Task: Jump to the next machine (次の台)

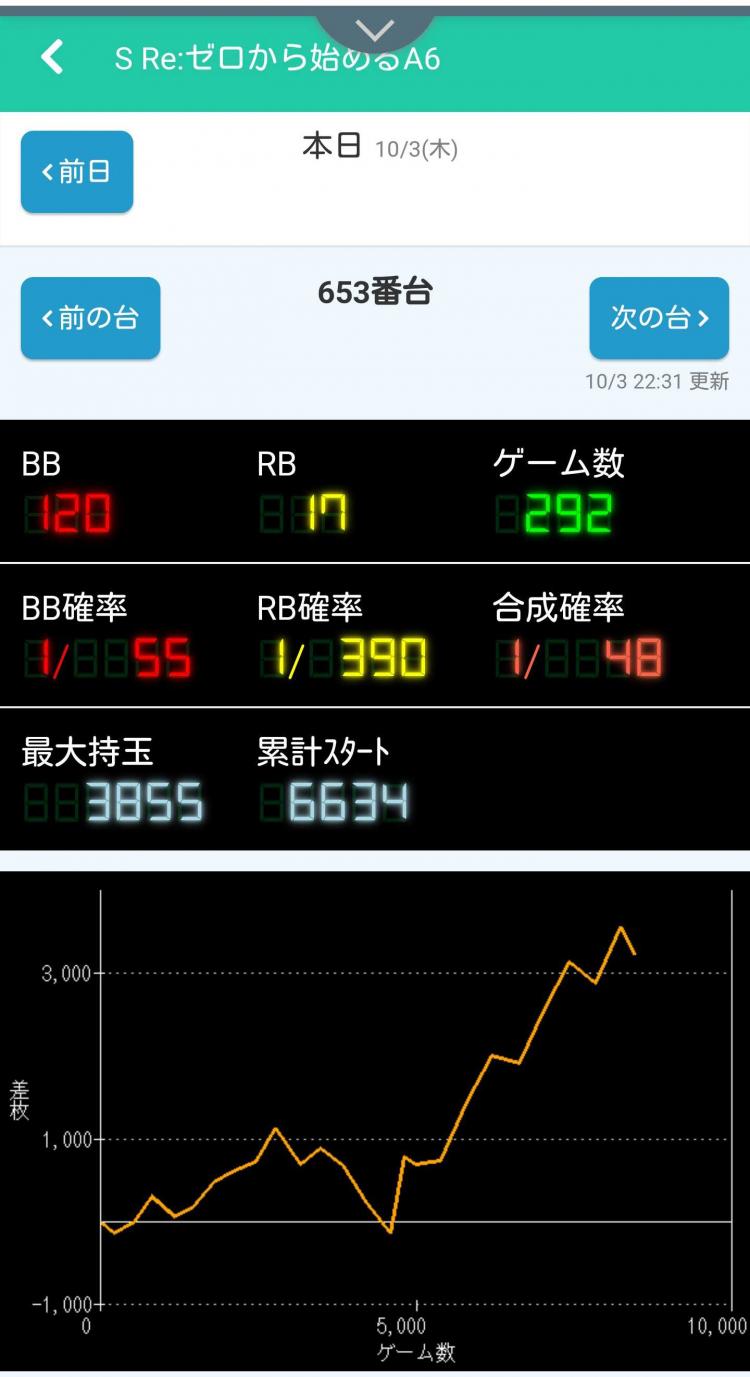Action: click(x=659, y=318)
